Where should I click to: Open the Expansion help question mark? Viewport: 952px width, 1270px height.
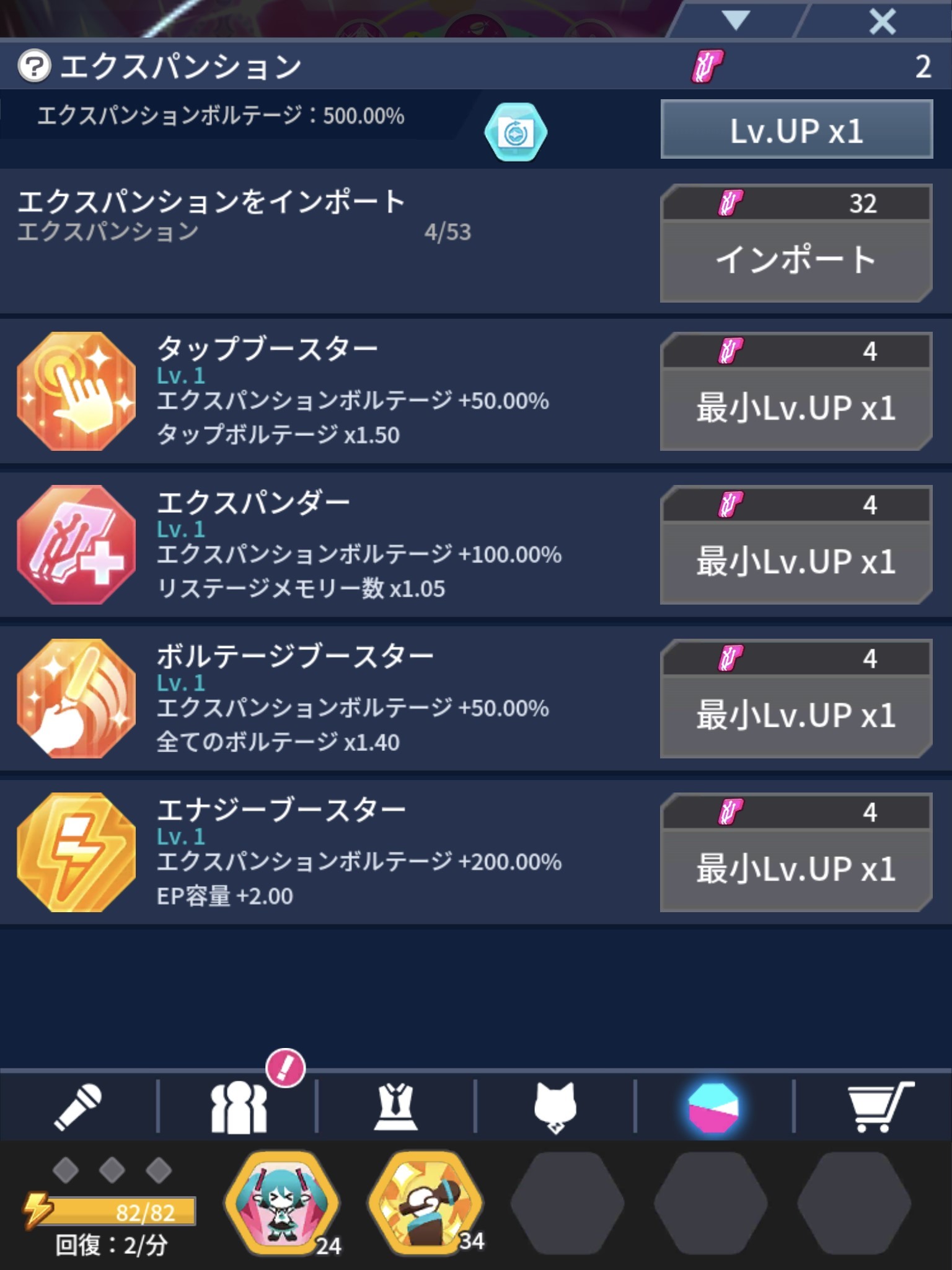click(x=34, y=66)
